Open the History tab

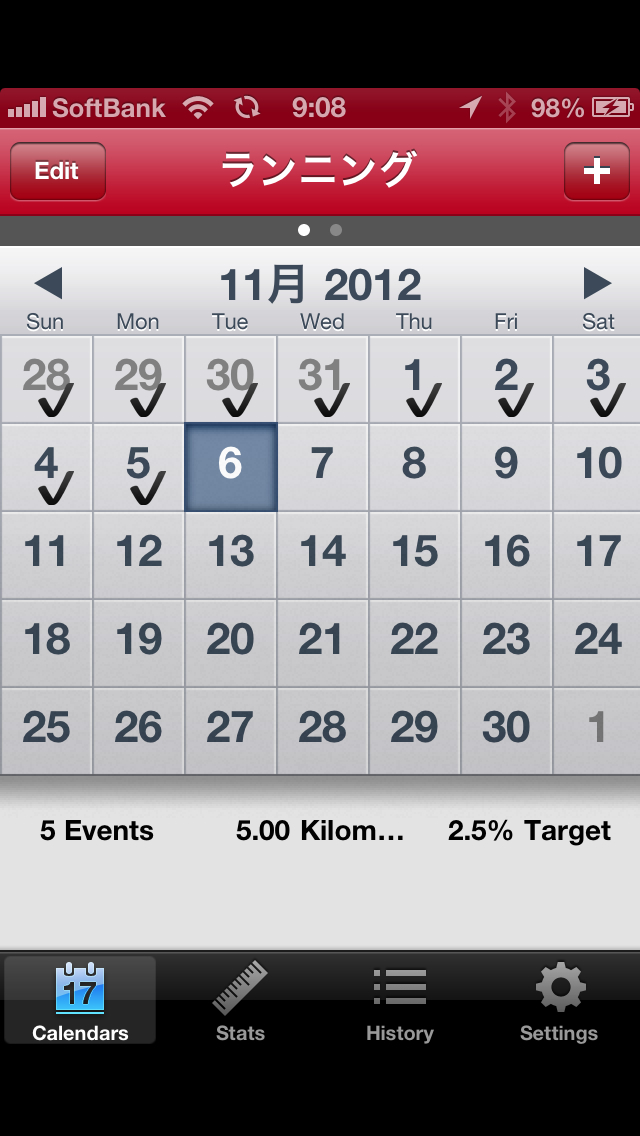point(400,1001)
